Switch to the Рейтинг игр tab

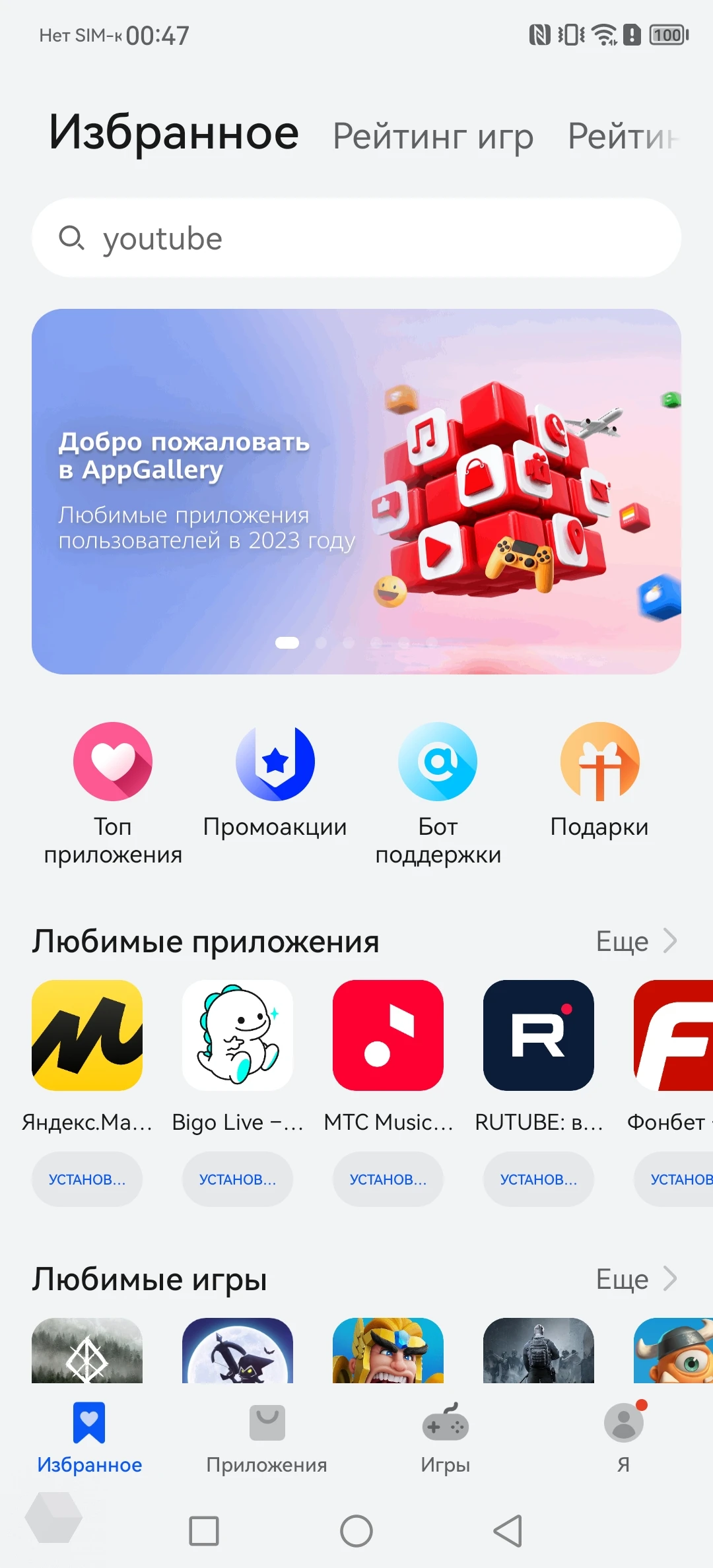tap(432, 137)
